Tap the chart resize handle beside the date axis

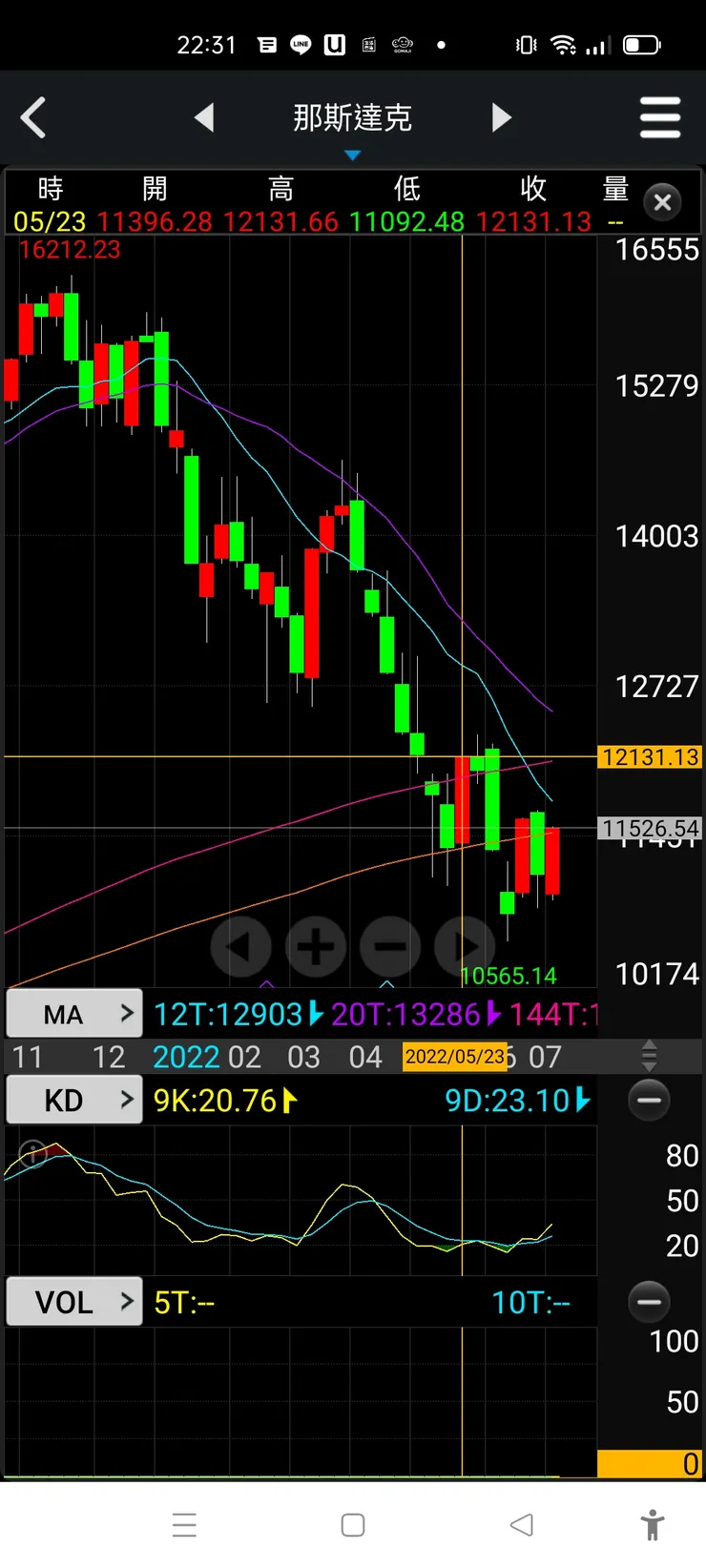point(650,1056)
